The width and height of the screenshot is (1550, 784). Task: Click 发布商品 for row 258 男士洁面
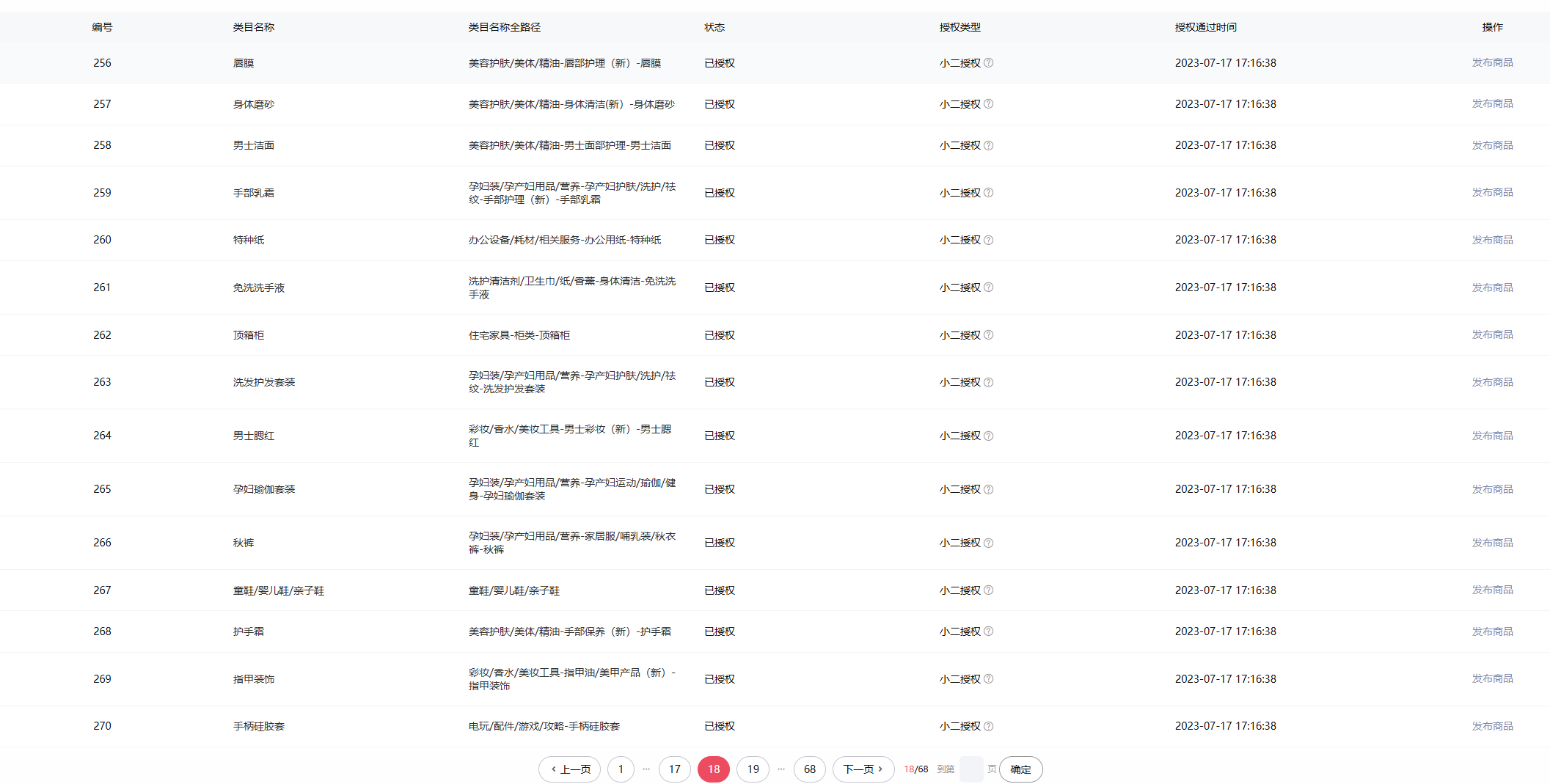[x=1492, y=145]
